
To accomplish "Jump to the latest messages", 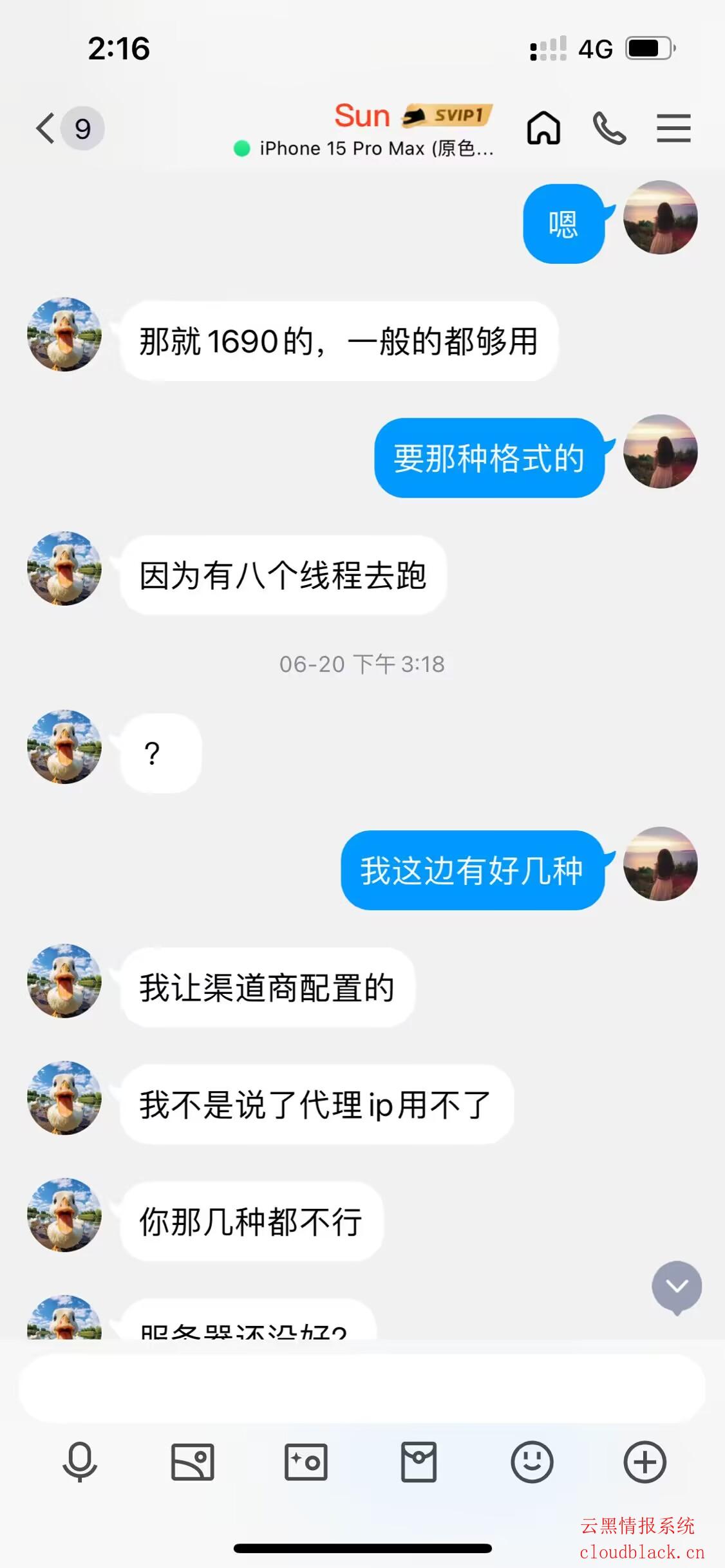I will [x=677, y=1287].
